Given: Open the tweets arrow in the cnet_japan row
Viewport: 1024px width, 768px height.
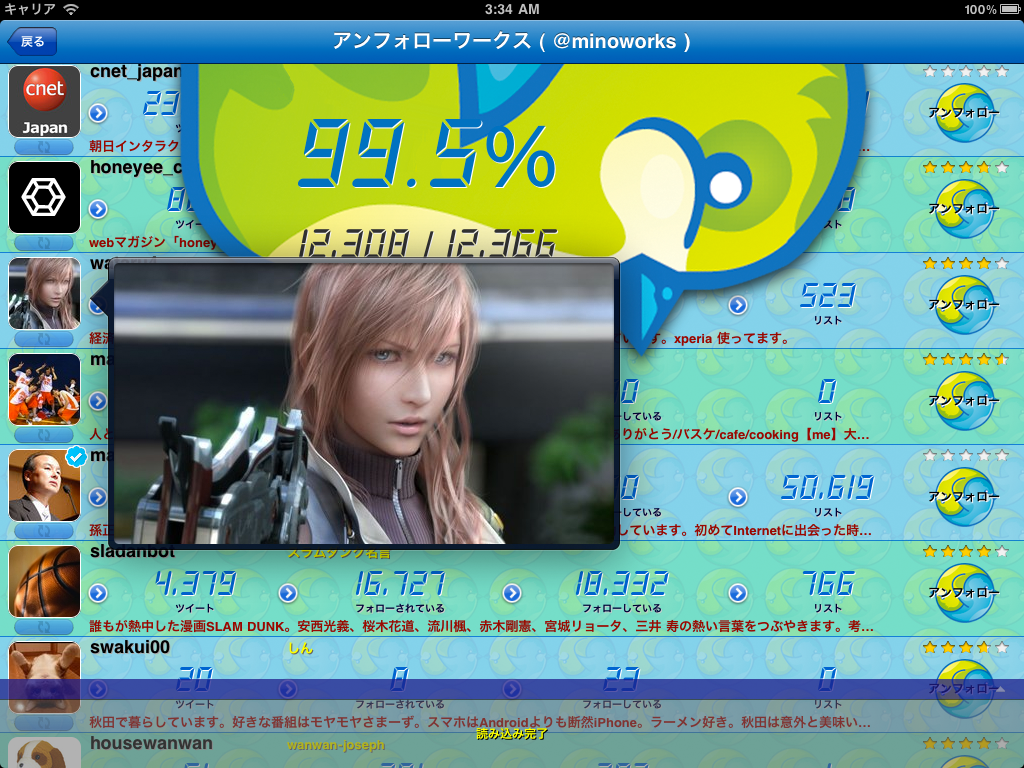Looking at the screenshot, I should click(x=98, y=113).
